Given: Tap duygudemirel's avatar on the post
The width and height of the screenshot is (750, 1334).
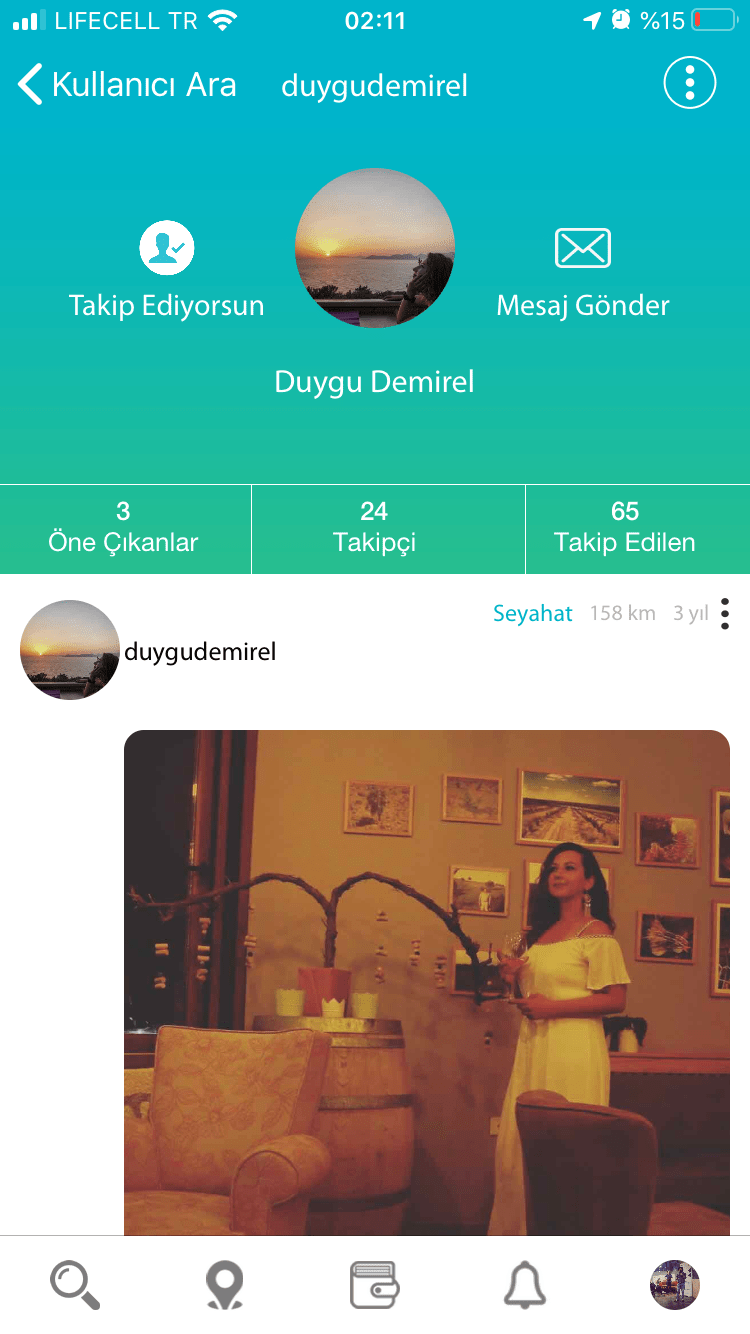Looking at the screenshot, I should [x=70, y=650].
